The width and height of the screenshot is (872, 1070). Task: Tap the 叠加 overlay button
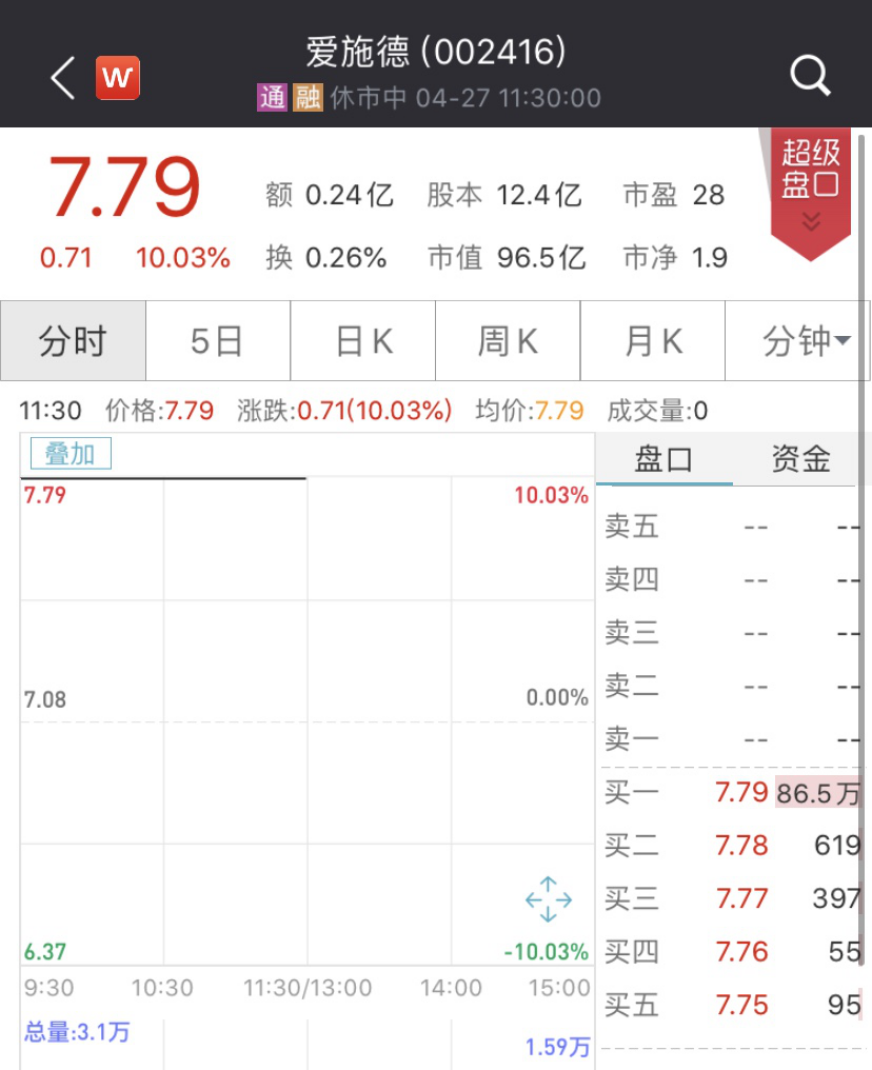coord(70,454)
